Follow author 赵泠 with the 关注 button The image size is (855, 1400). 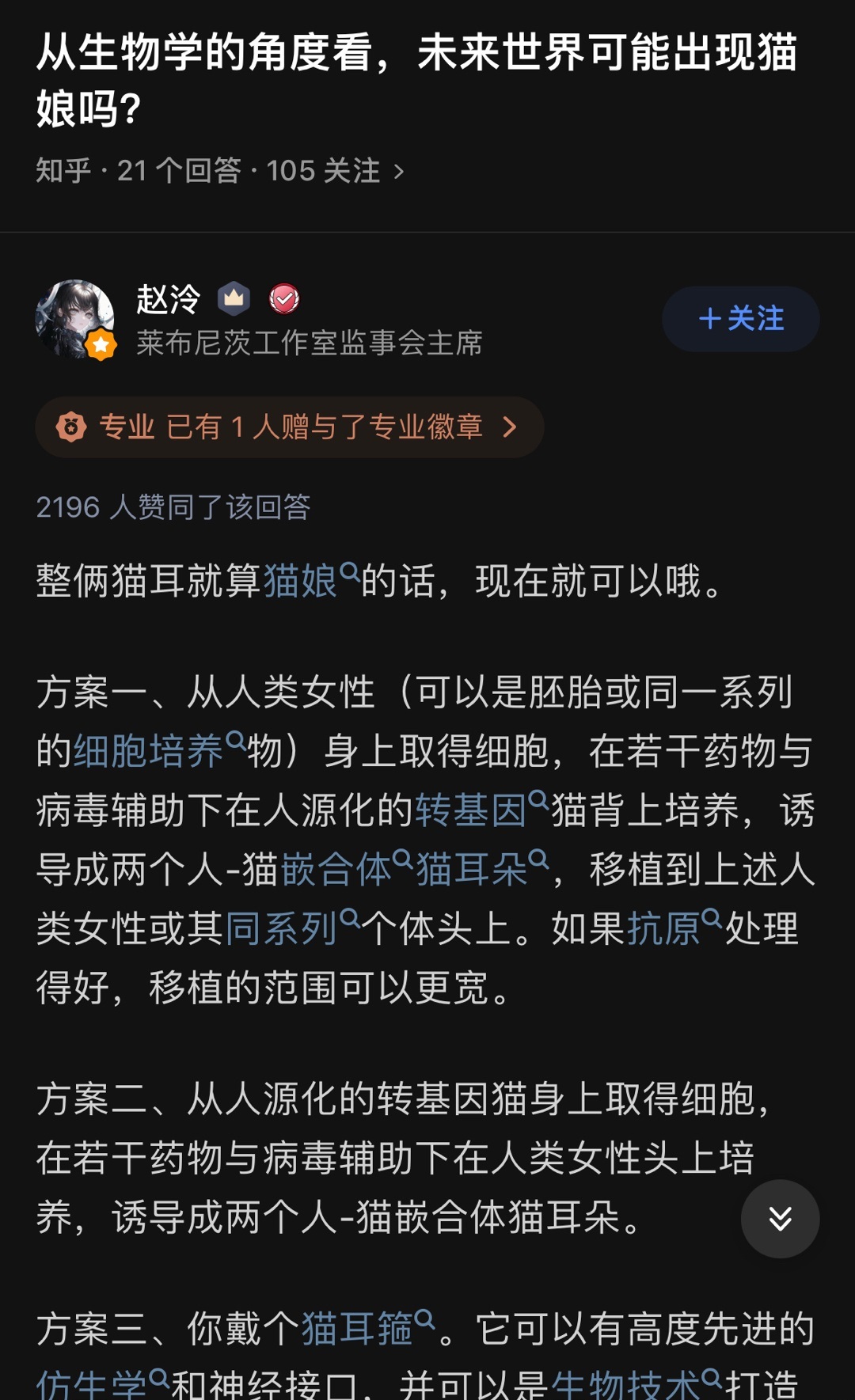[x=740, y=319]
